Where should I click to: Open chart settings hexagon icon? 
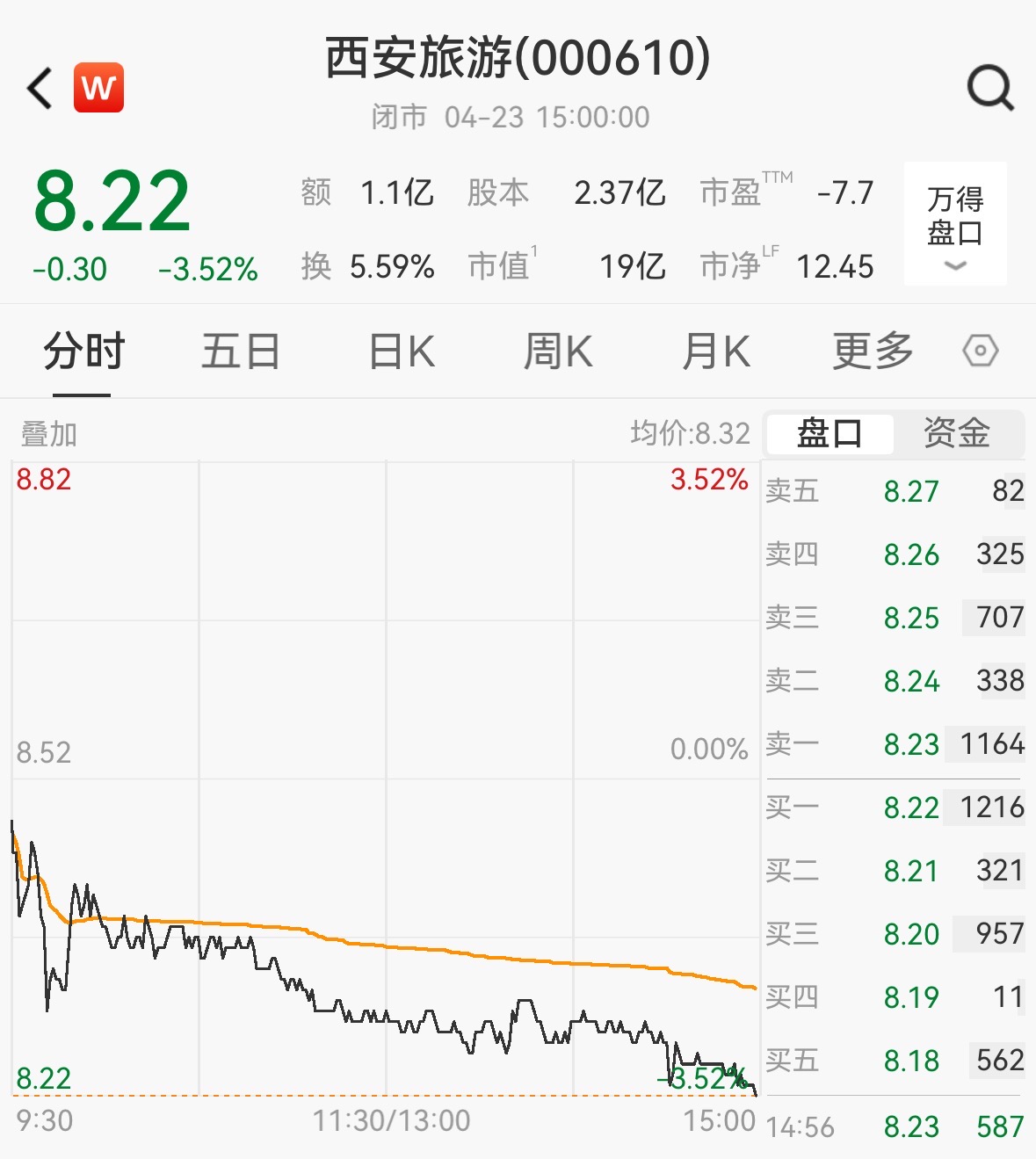pos(980,351)
